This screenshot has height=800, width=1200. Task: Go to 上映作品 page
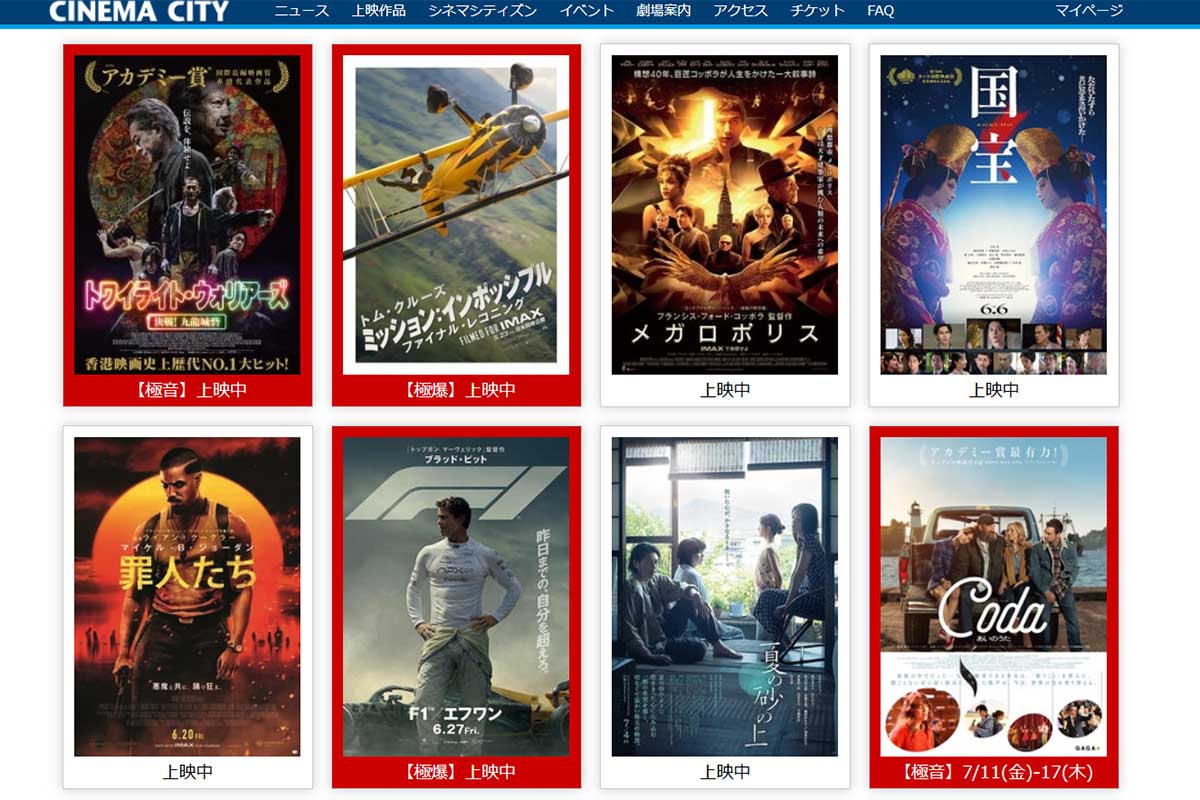pos(379,11)
